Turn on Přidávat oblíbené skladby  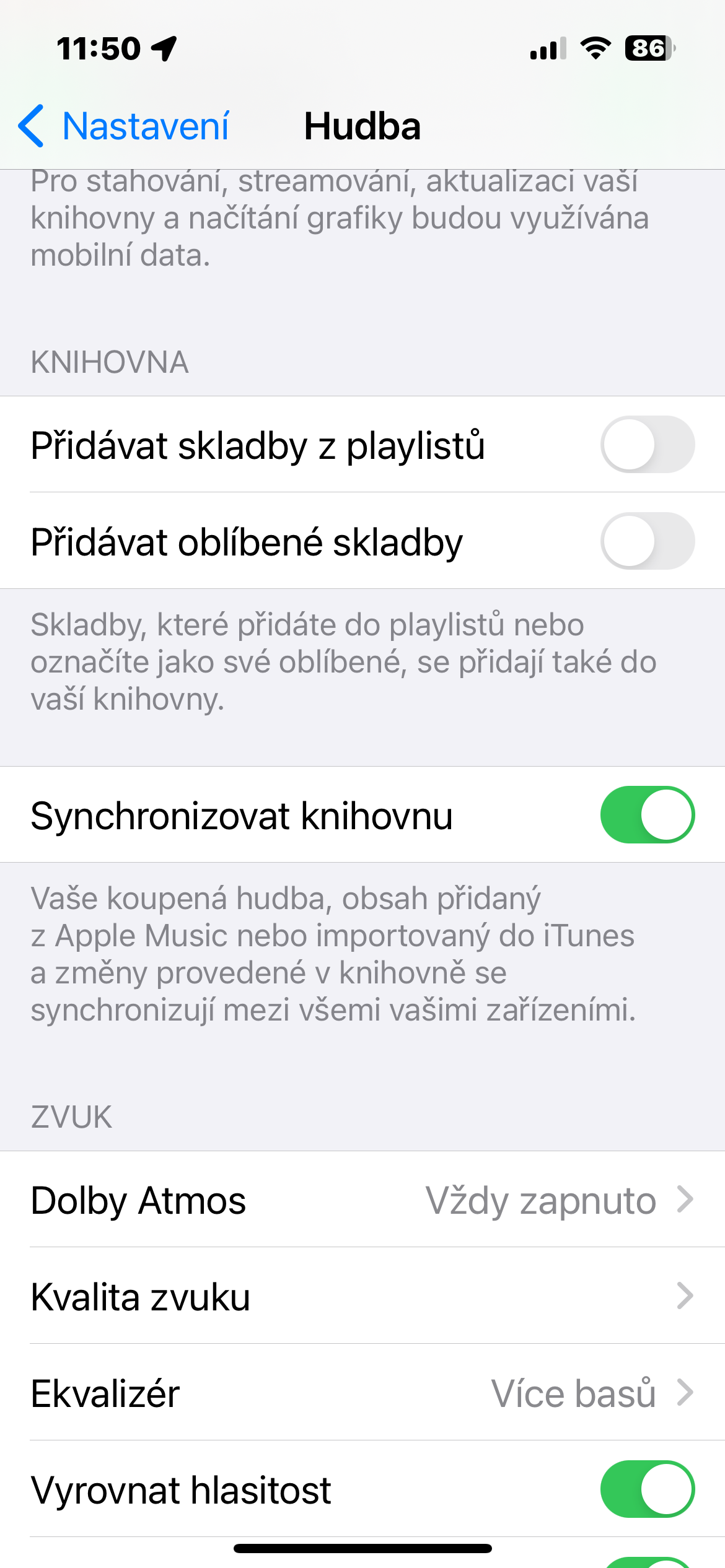click(647, 541)
